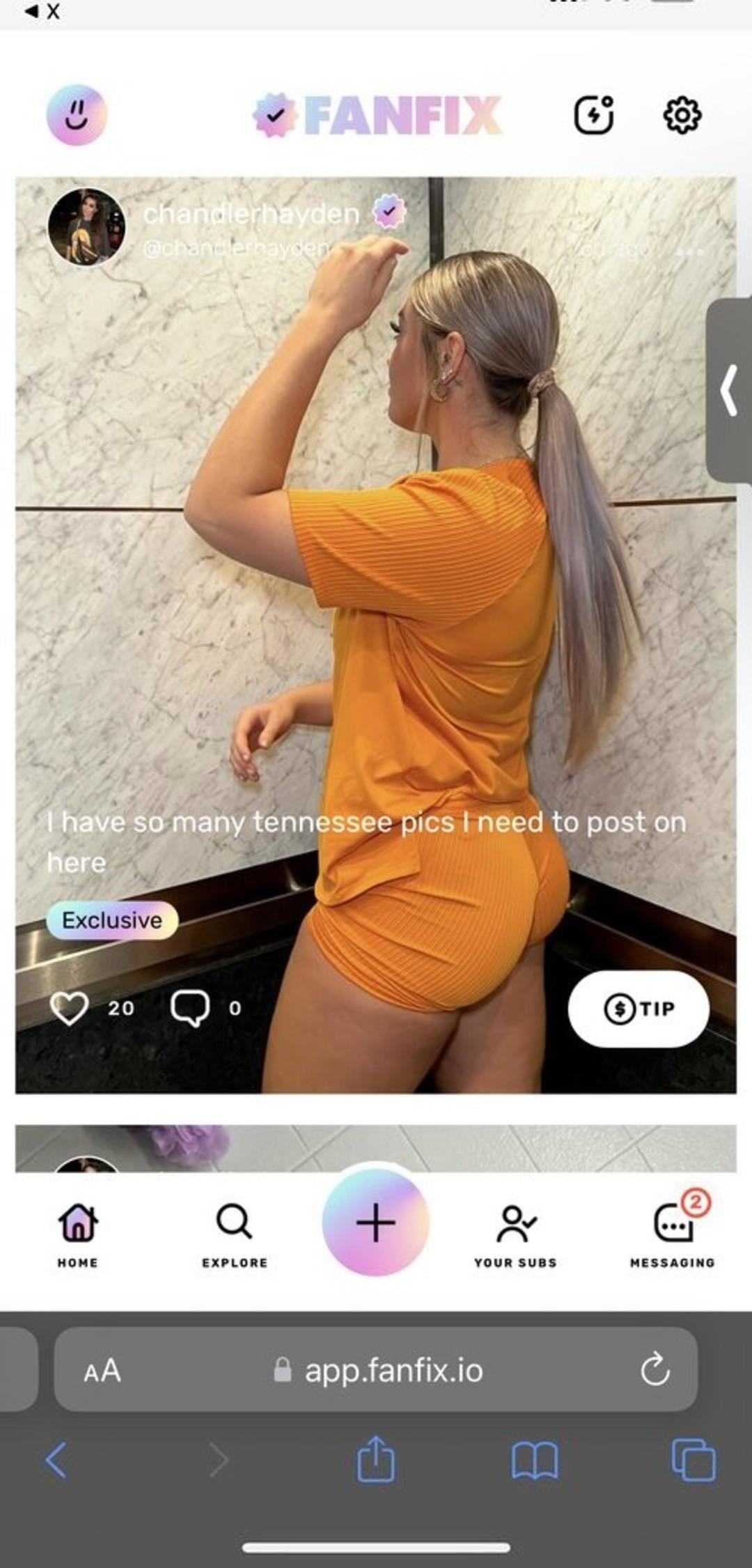The width and height of the screenshot is (752, 1568).
Task: Open chandlerhayden's profile picture
Action: click(x=86, y=227)
